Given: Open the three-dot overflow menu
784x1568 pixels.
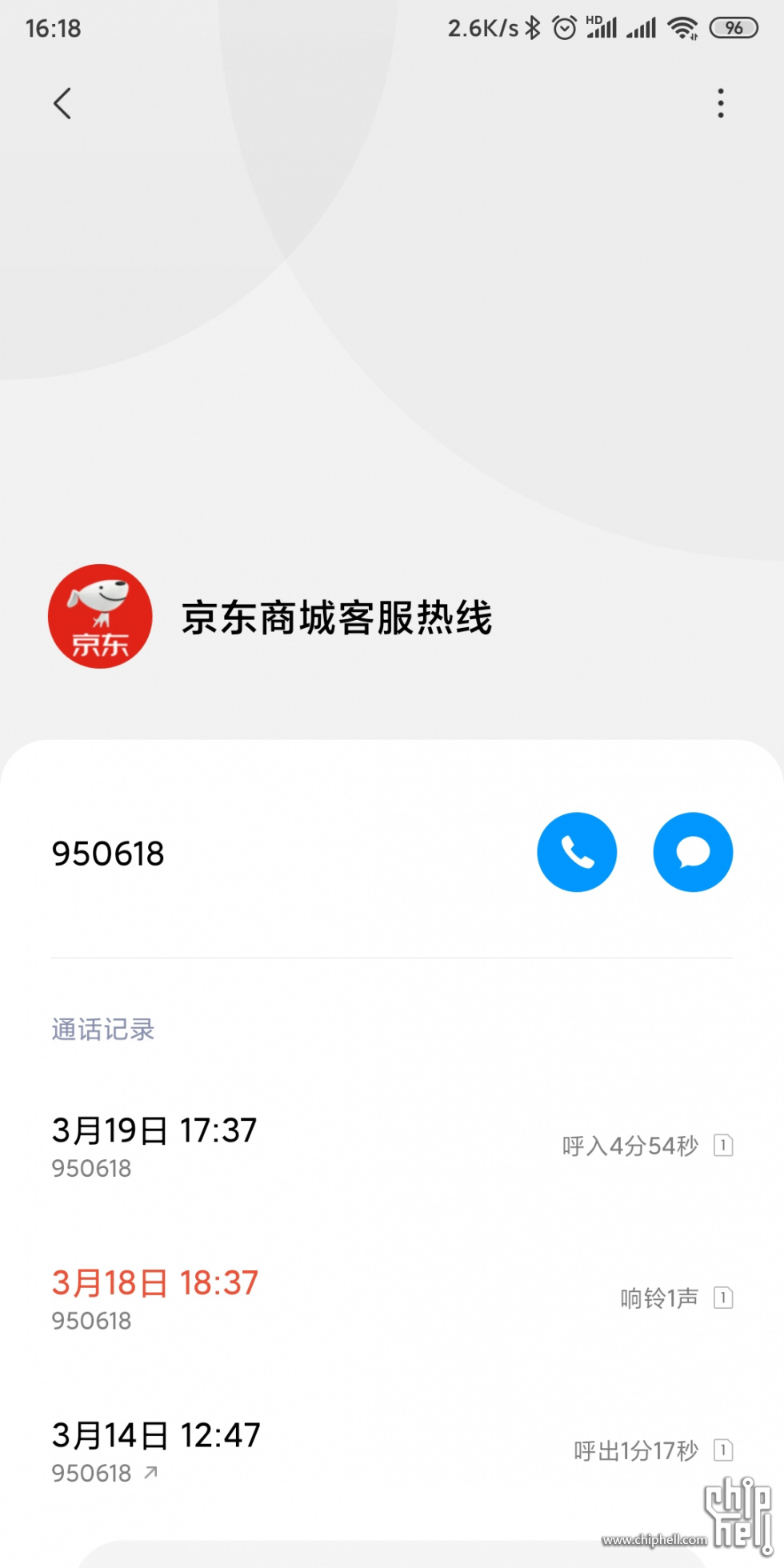Looking at the screenshot, I should (720, 103).
